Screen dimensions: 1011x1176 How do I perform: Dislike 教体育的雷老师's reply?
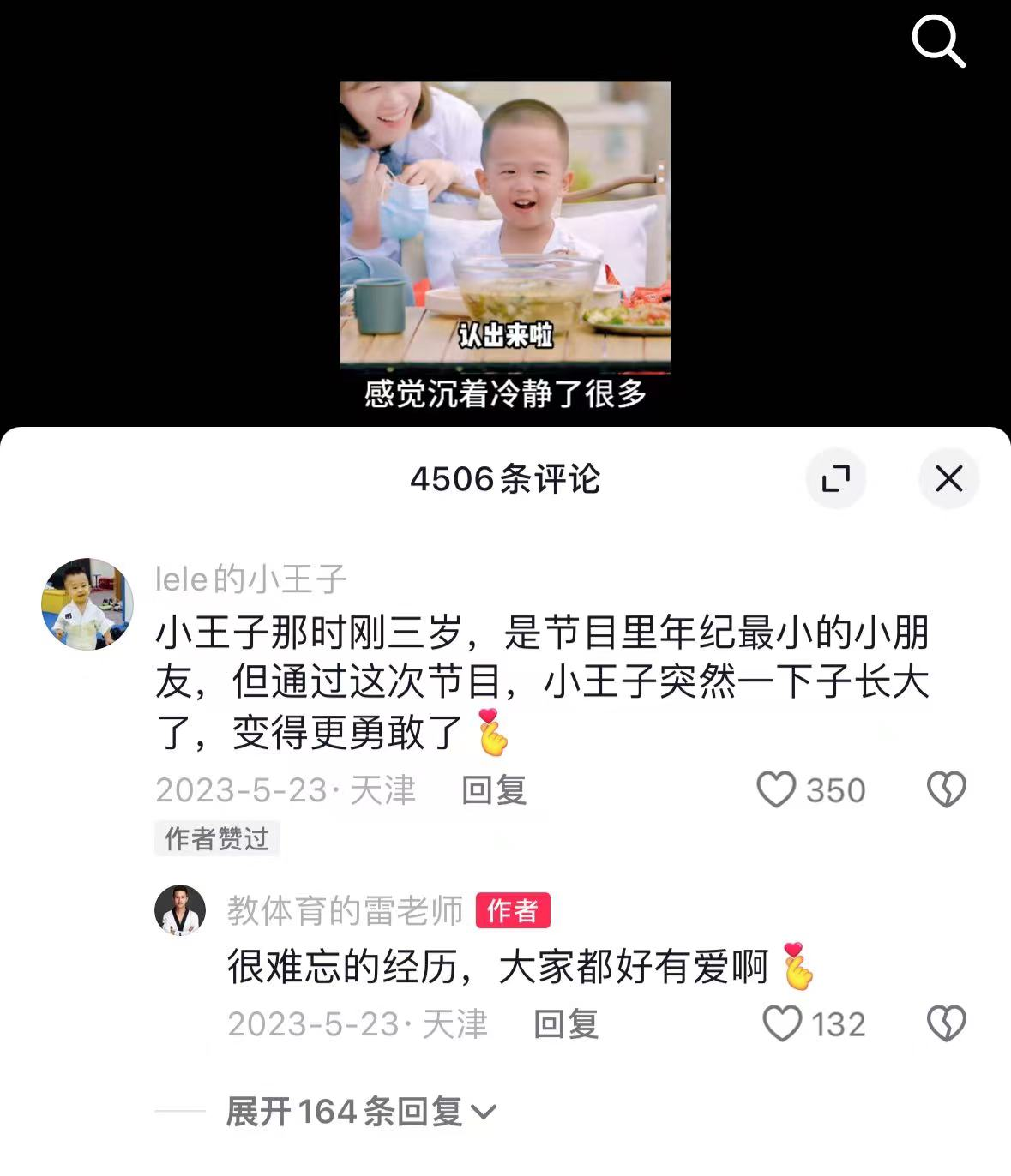[x=946, y=1023]
